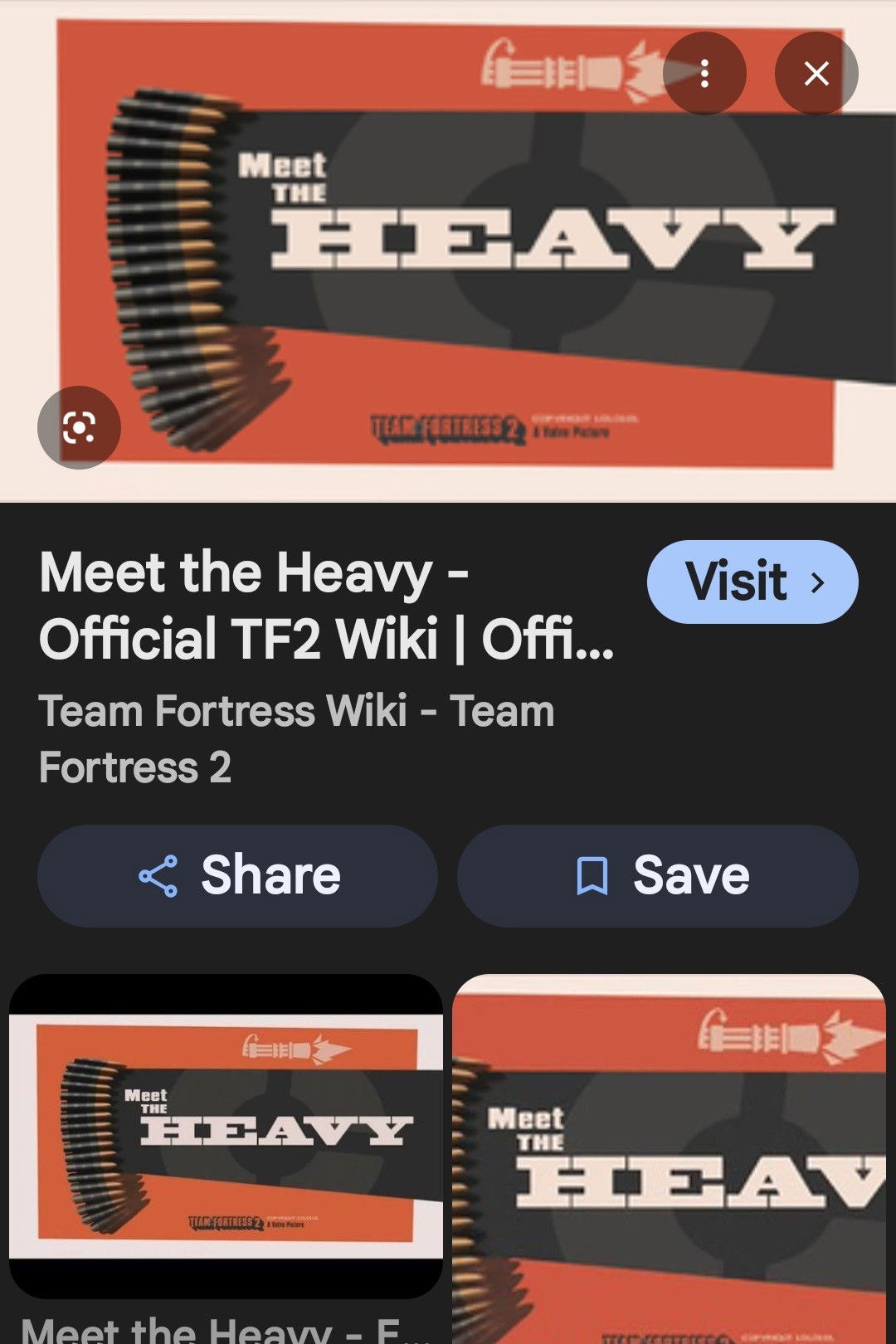Open the cropped related Heavy image
The image size is (896, 1344).
coord(670,1161)
